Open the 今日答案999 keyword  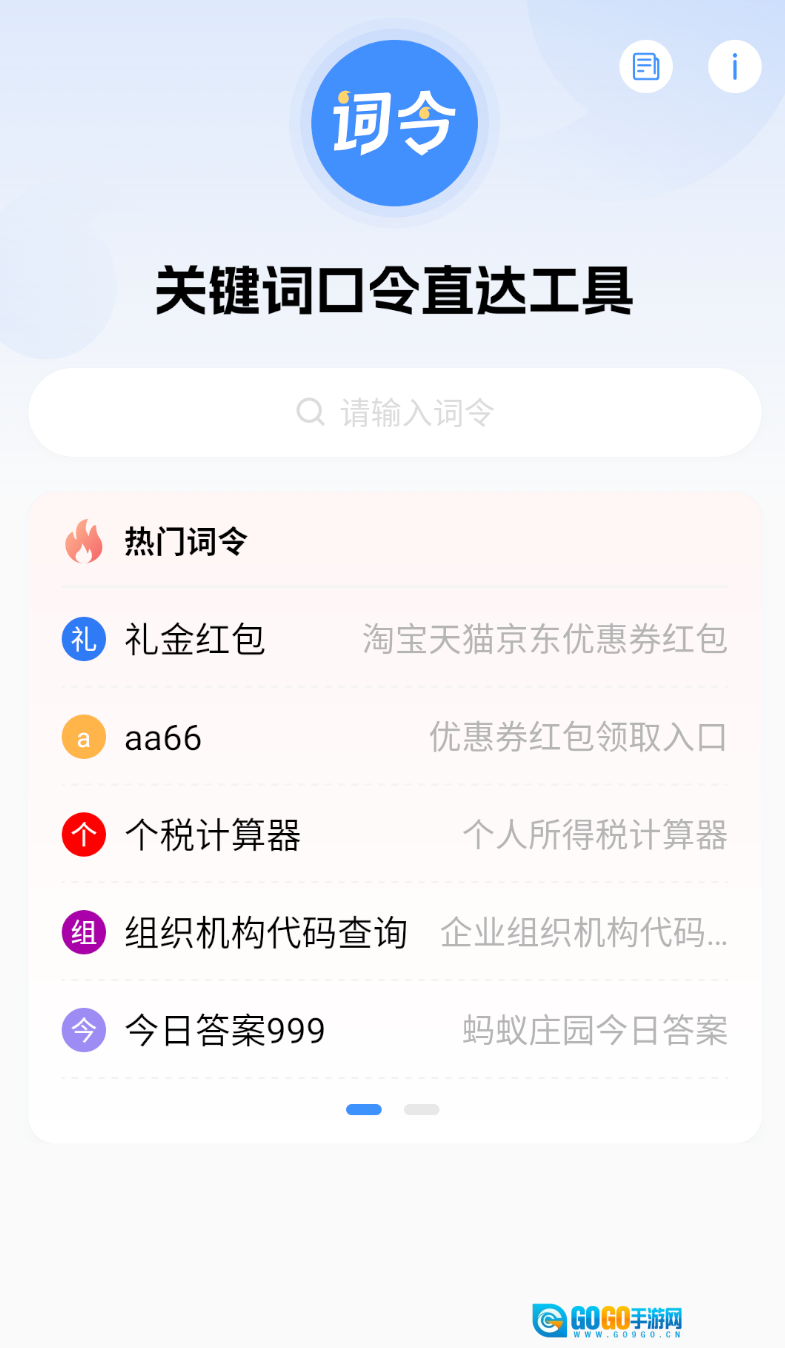pyautogui.click(x=394, y=1030)
